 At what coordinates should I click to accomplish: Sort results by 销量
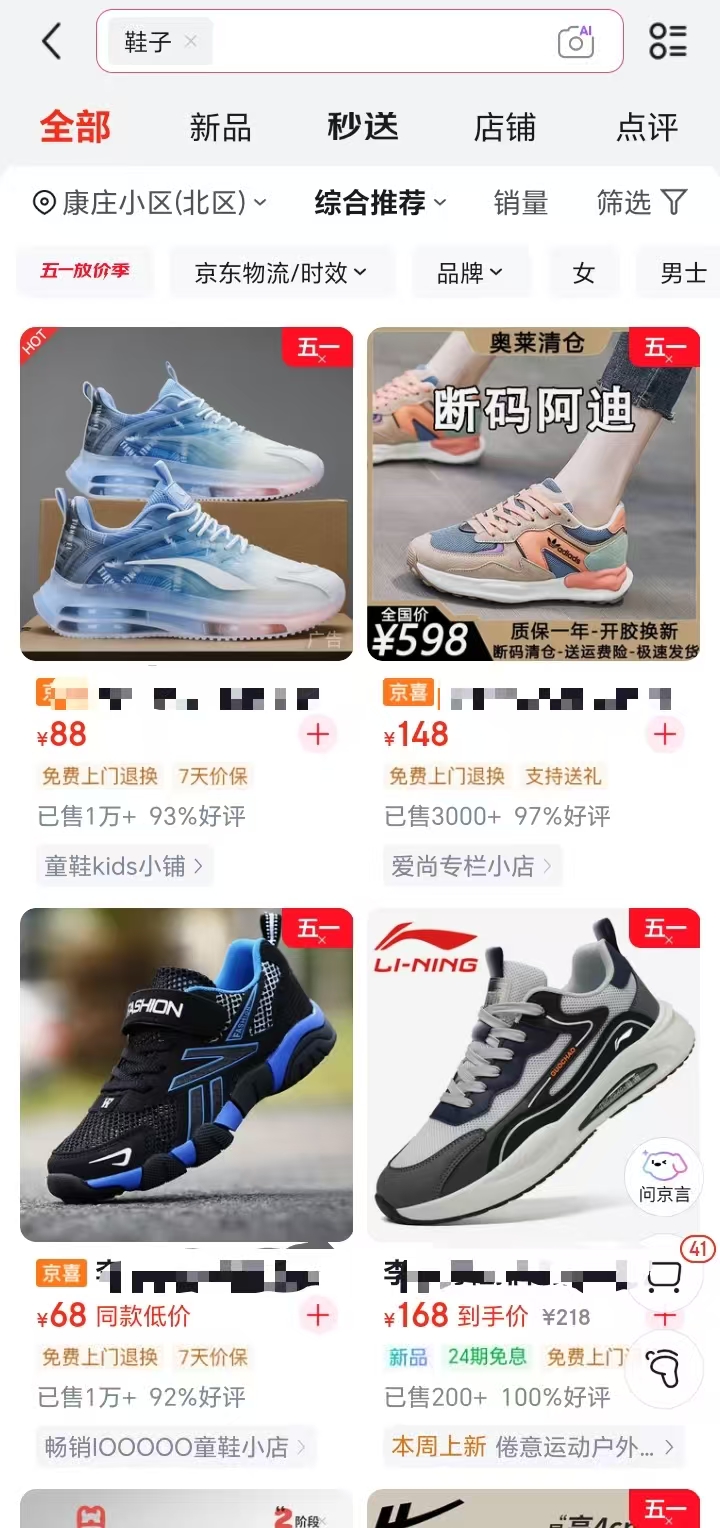521,203
